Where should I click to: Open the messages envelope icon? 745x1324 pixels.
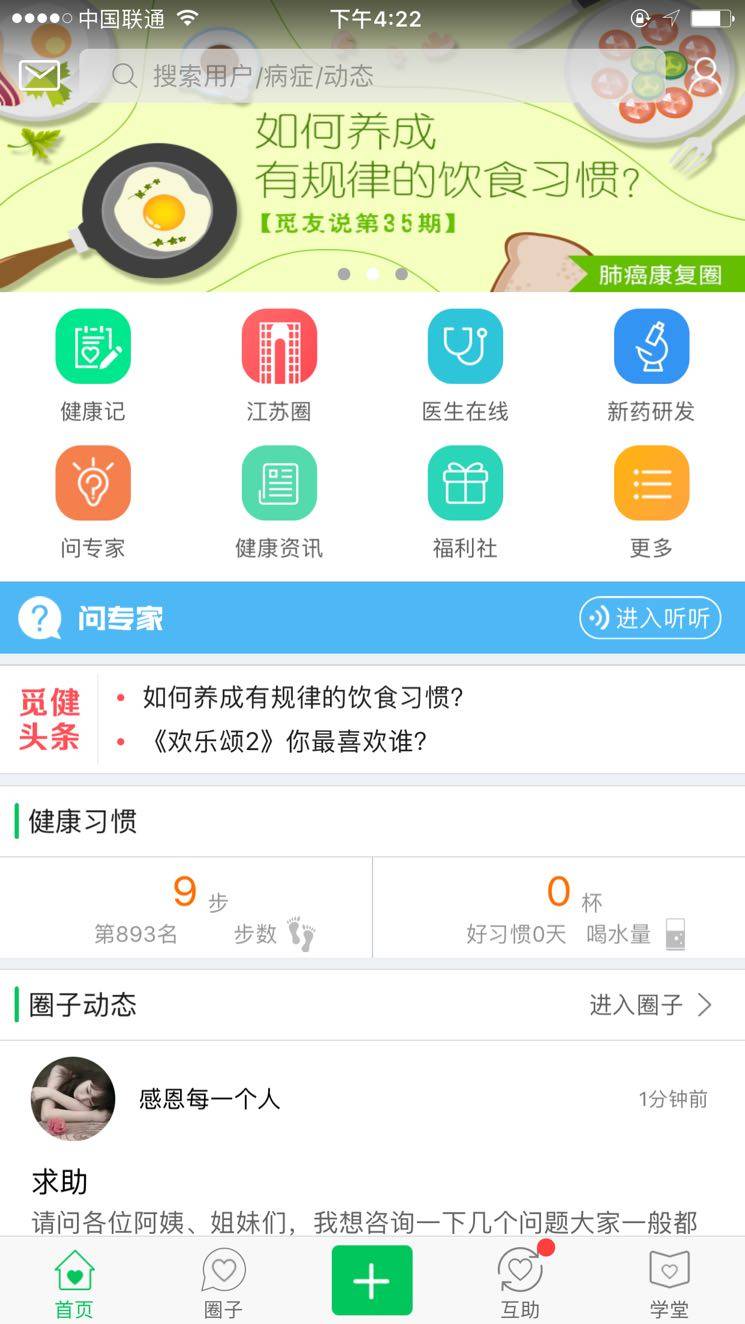click(x=40, y=75)
